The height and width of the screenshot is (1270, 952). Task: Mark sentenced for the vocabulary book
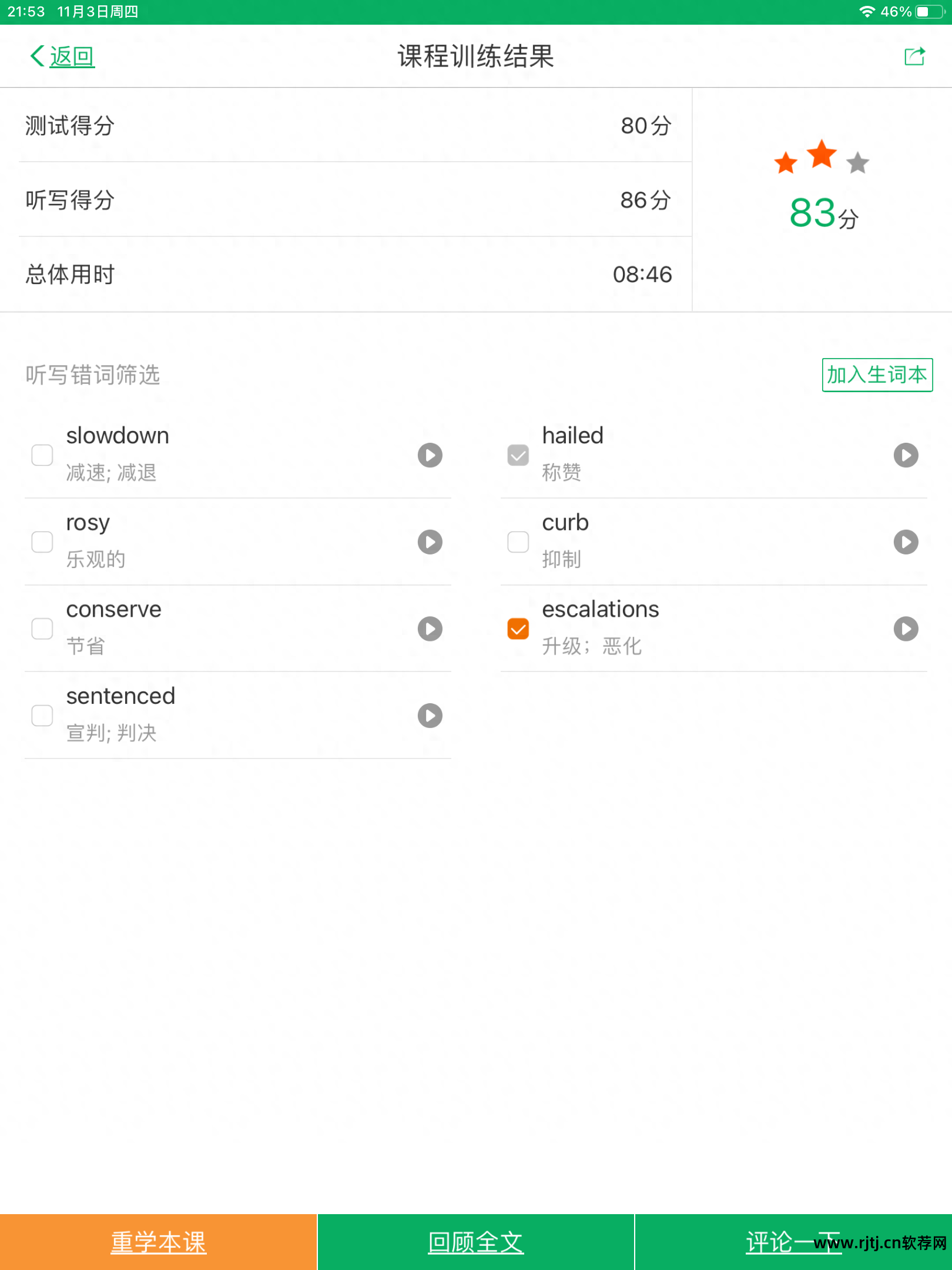click(42, 716)
